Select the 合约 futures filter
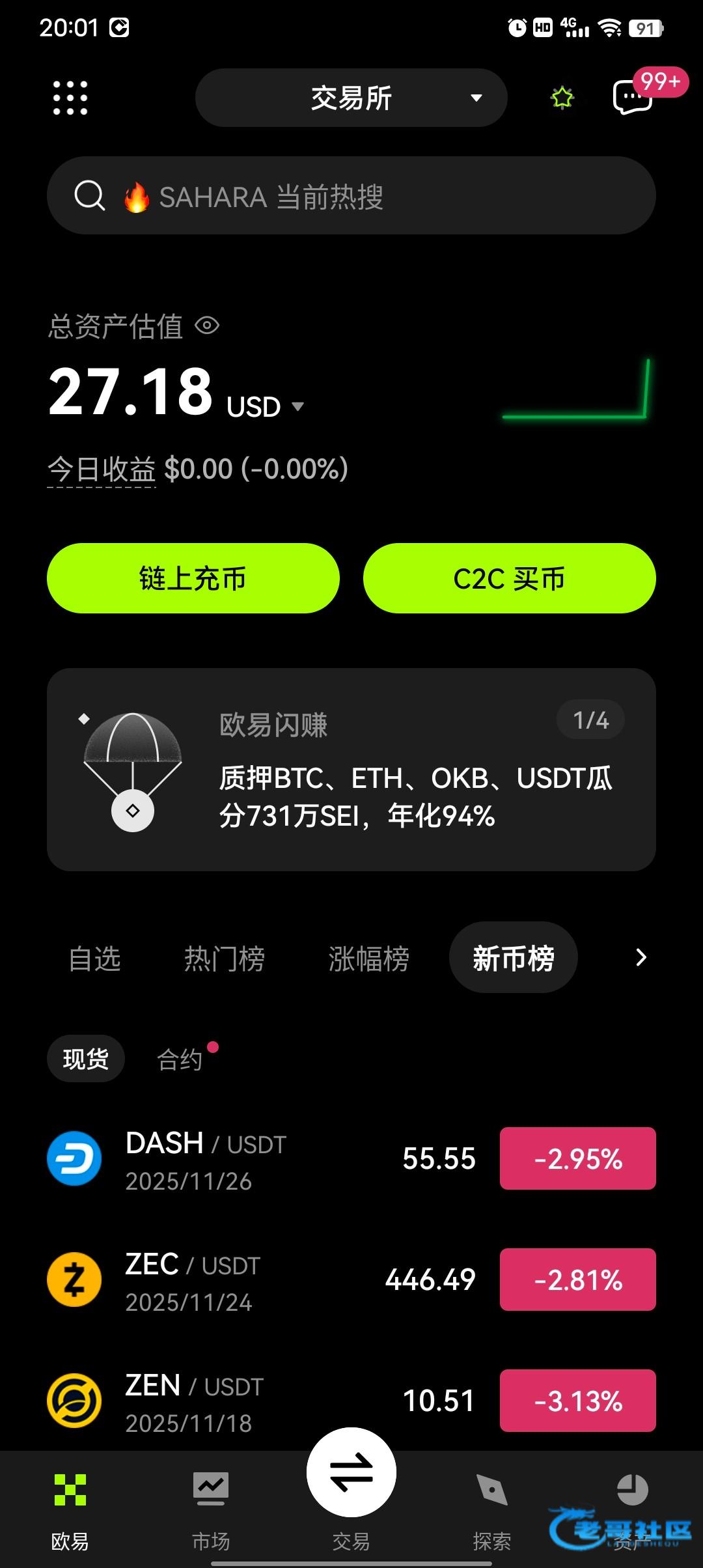Viewport: 703px width, 1568px height. pyautogui.click(x=180, y=1059)
